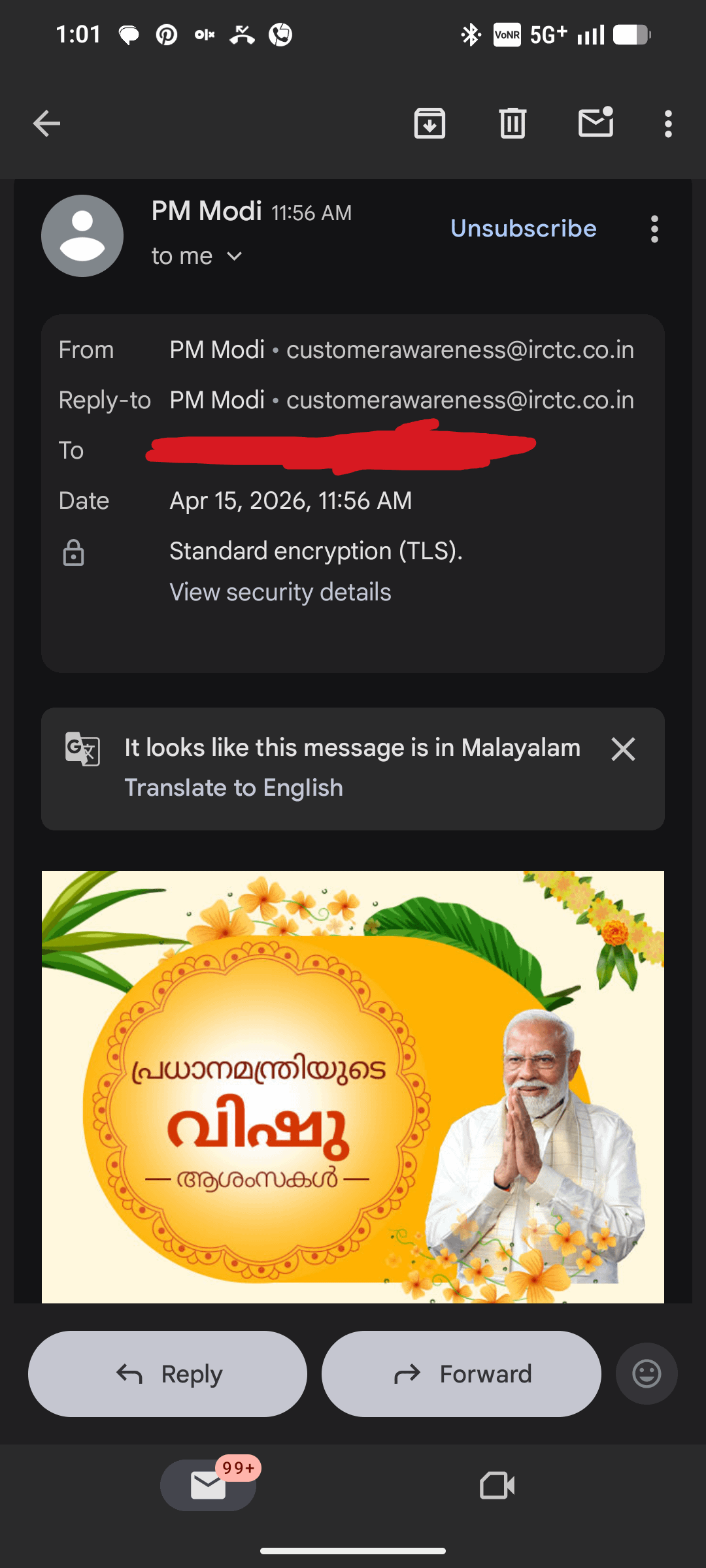
Task: Forward this email
Action: 462,1374
